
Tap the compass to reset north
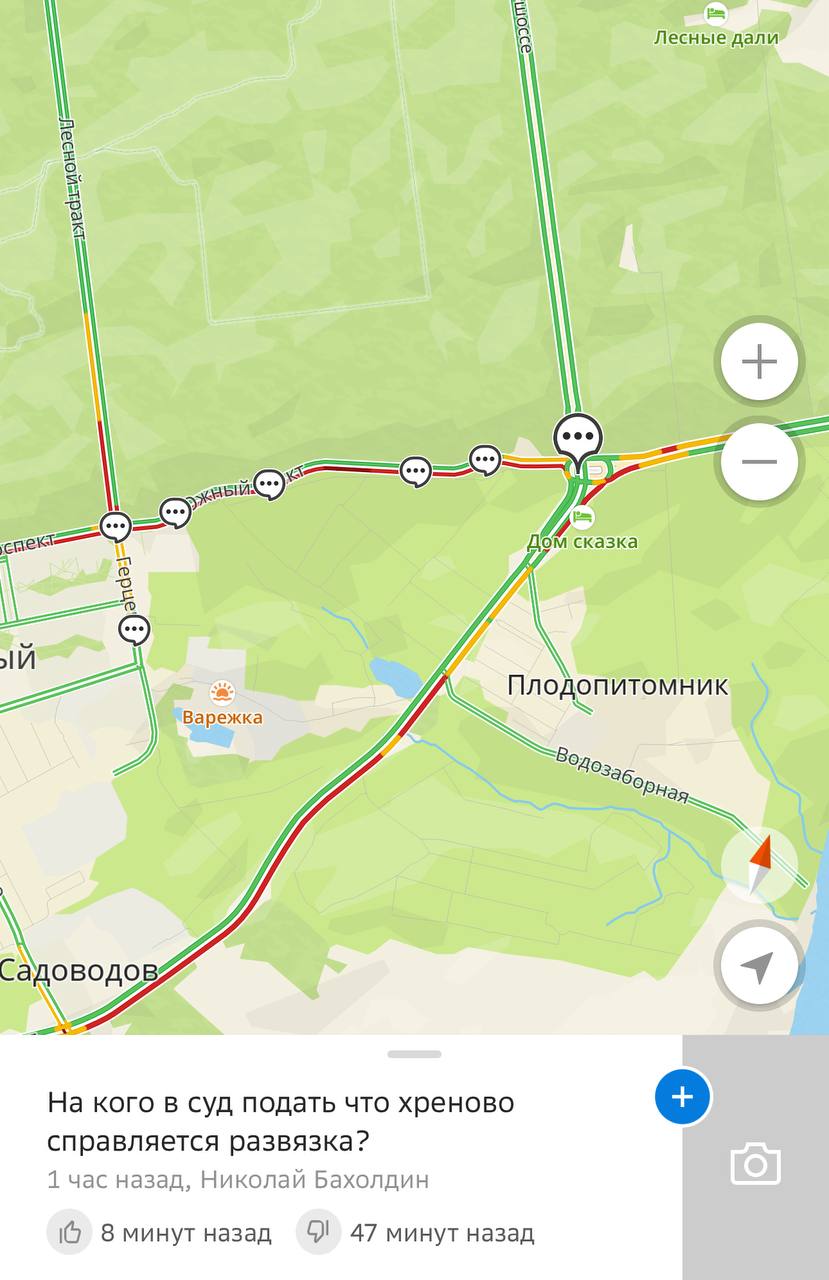[x=759, y=864]
